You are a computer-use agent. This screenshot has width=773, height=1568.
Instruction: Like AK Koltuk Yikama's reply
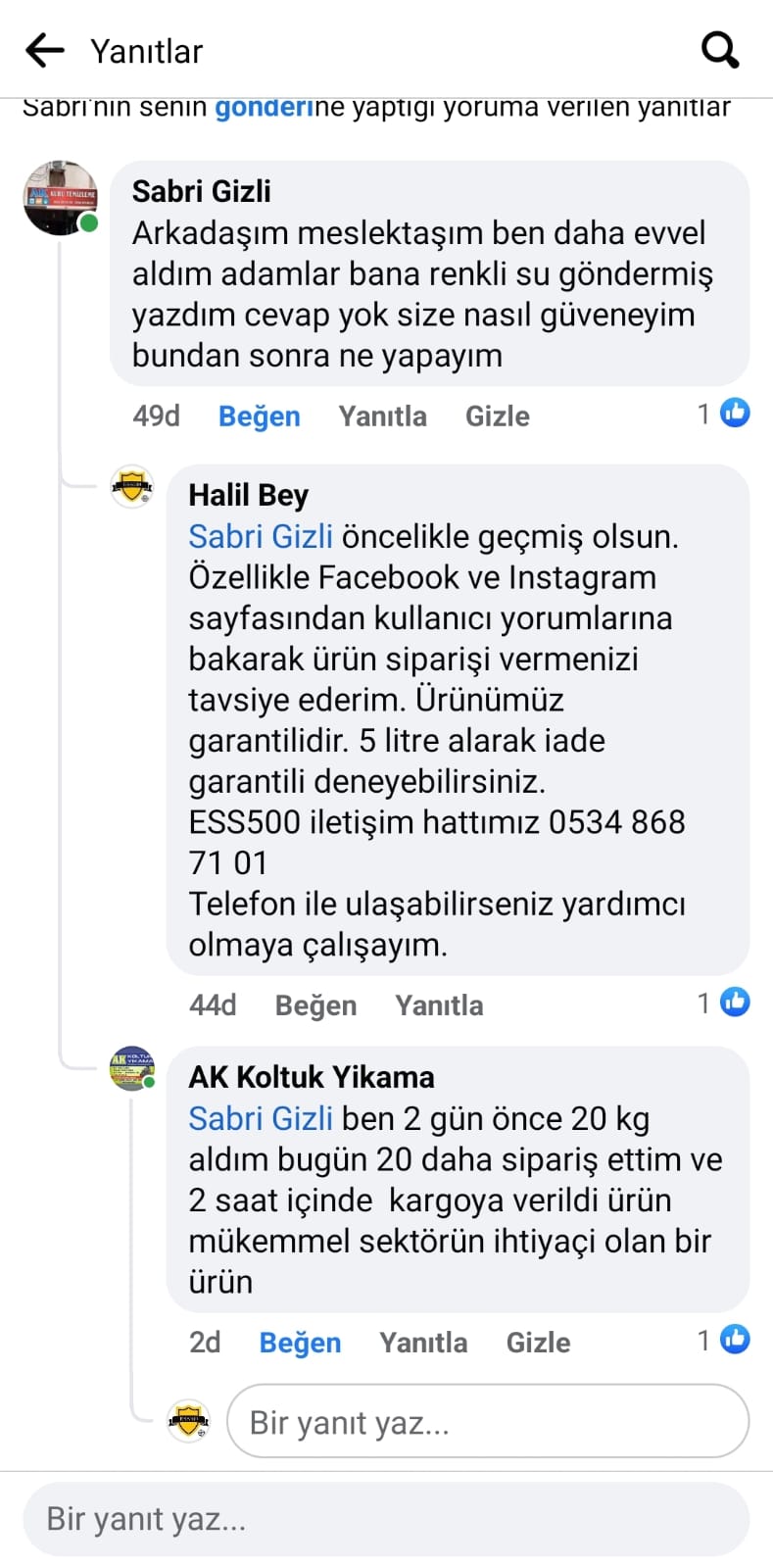click(x=300, y=1343)
